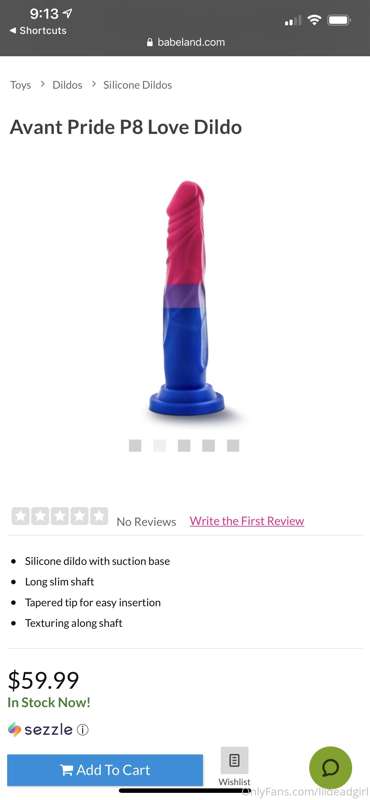
Task: Open the Silicone Dildos breadcrumb
Action: click(138, 85)
